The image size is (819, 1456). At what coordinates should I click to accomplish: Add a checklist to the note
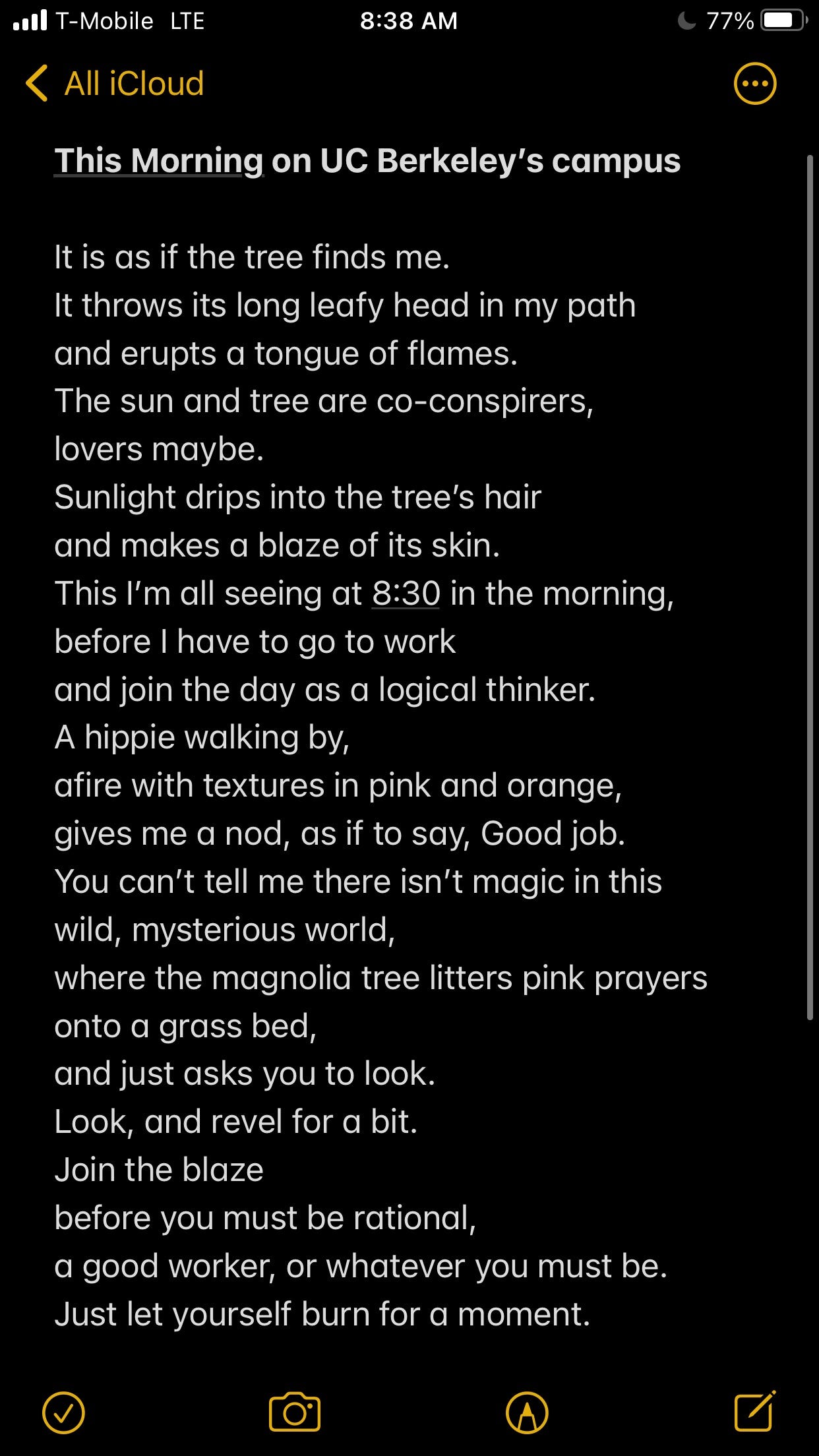tap(63, 1412)
